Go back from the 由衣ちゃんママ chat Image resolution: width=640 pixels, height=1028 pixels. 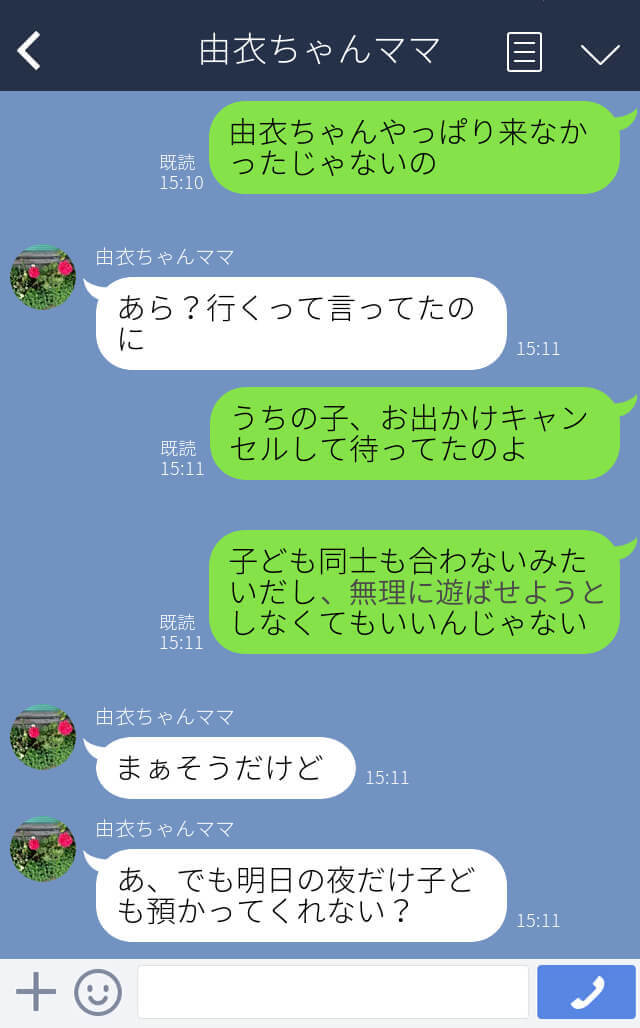click(29, 51)
